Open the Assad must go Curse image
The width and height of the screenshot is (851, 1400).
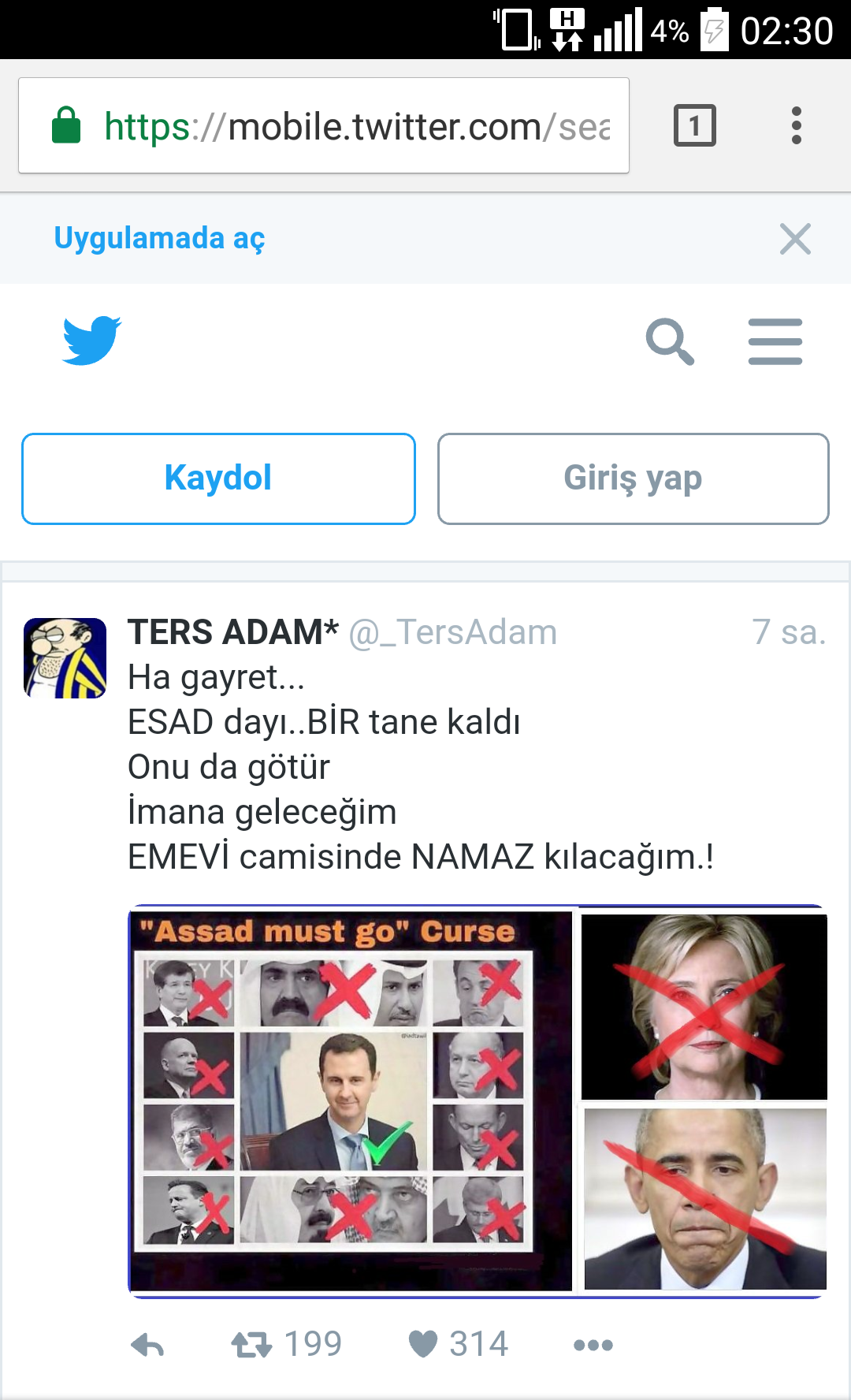click(351, 1101)
